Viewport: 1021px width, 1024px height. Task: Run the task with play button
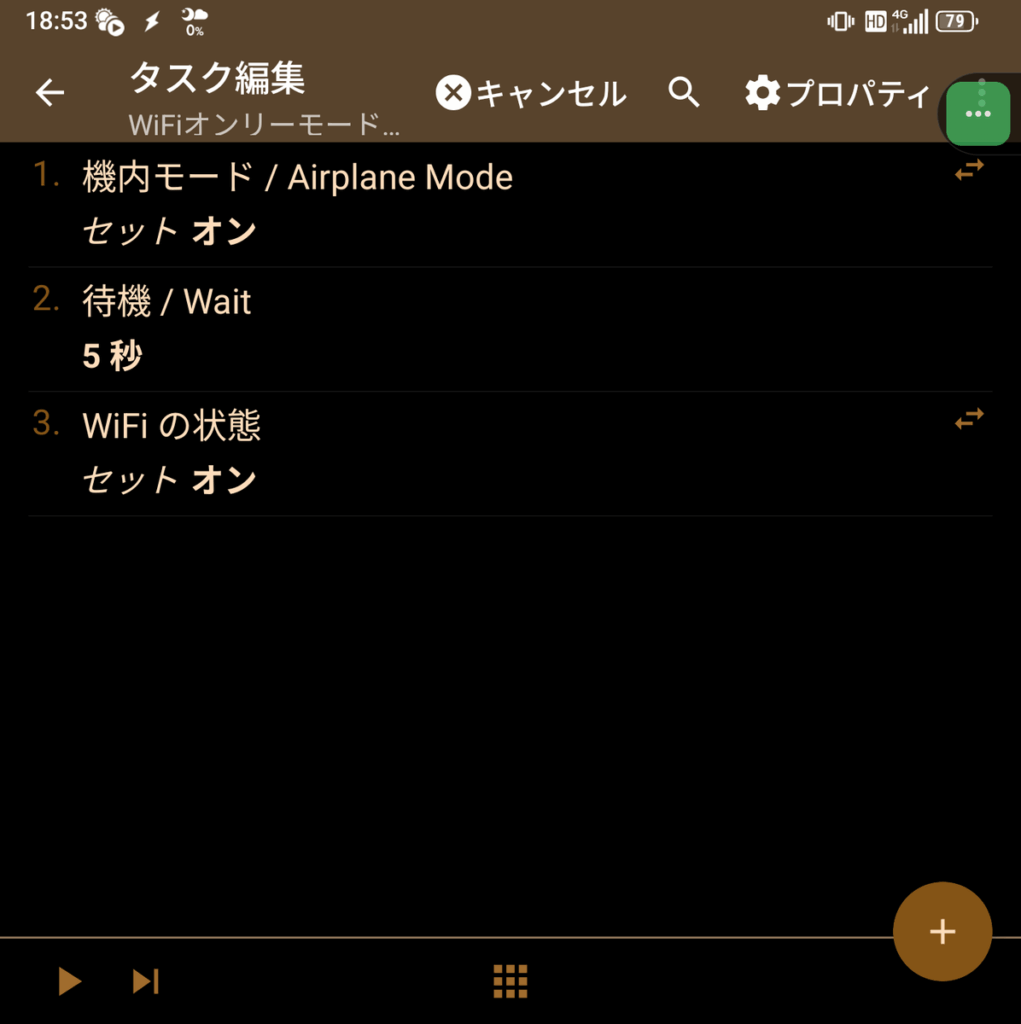click(69, 981)
